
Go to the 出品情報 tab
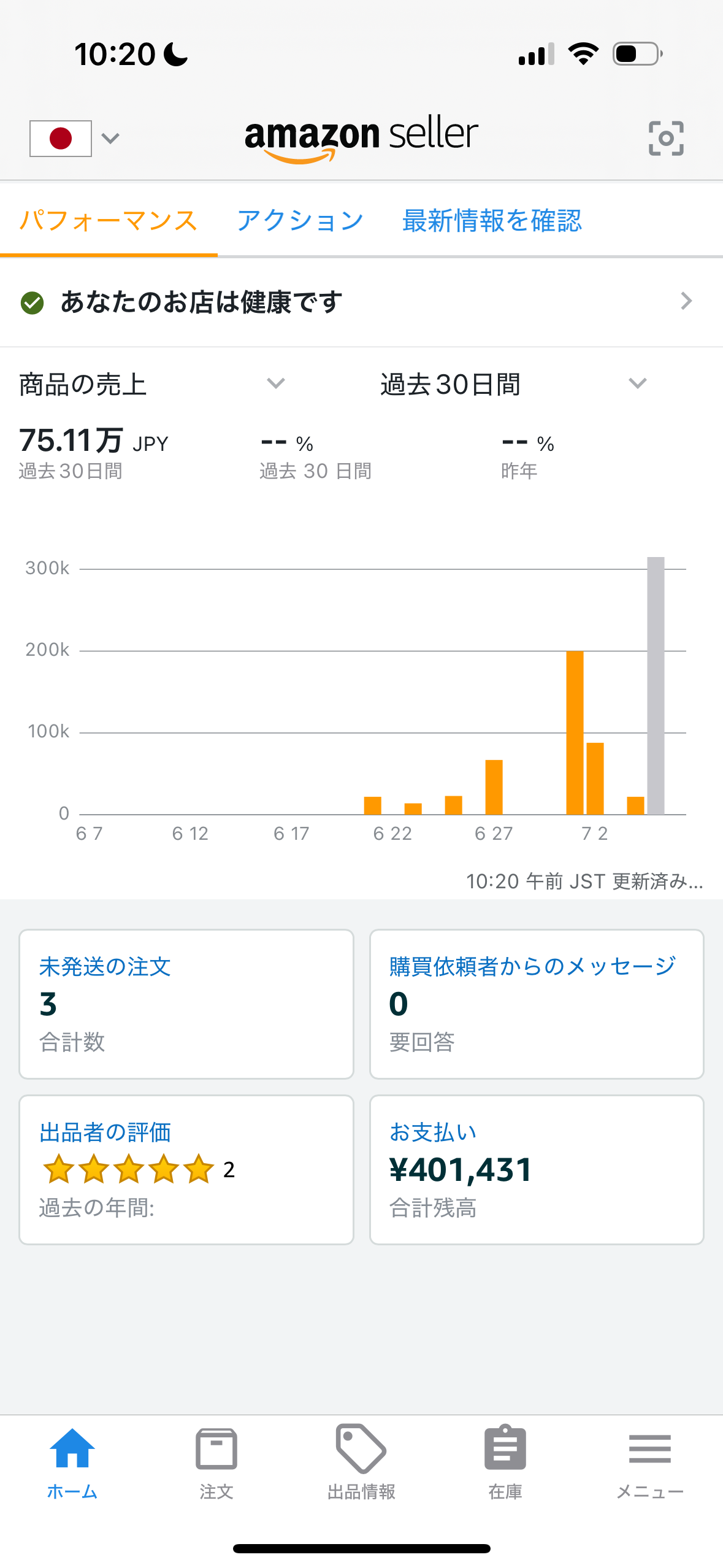(361, 1463)
